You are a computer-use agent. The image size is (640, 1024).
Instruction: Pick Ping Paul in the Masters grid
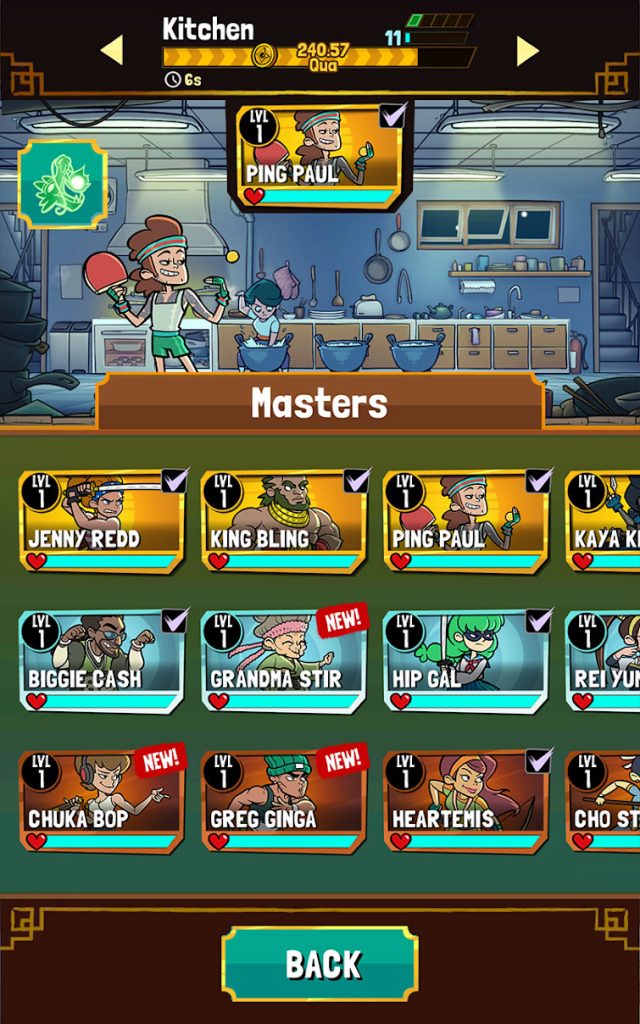point(466,520)
